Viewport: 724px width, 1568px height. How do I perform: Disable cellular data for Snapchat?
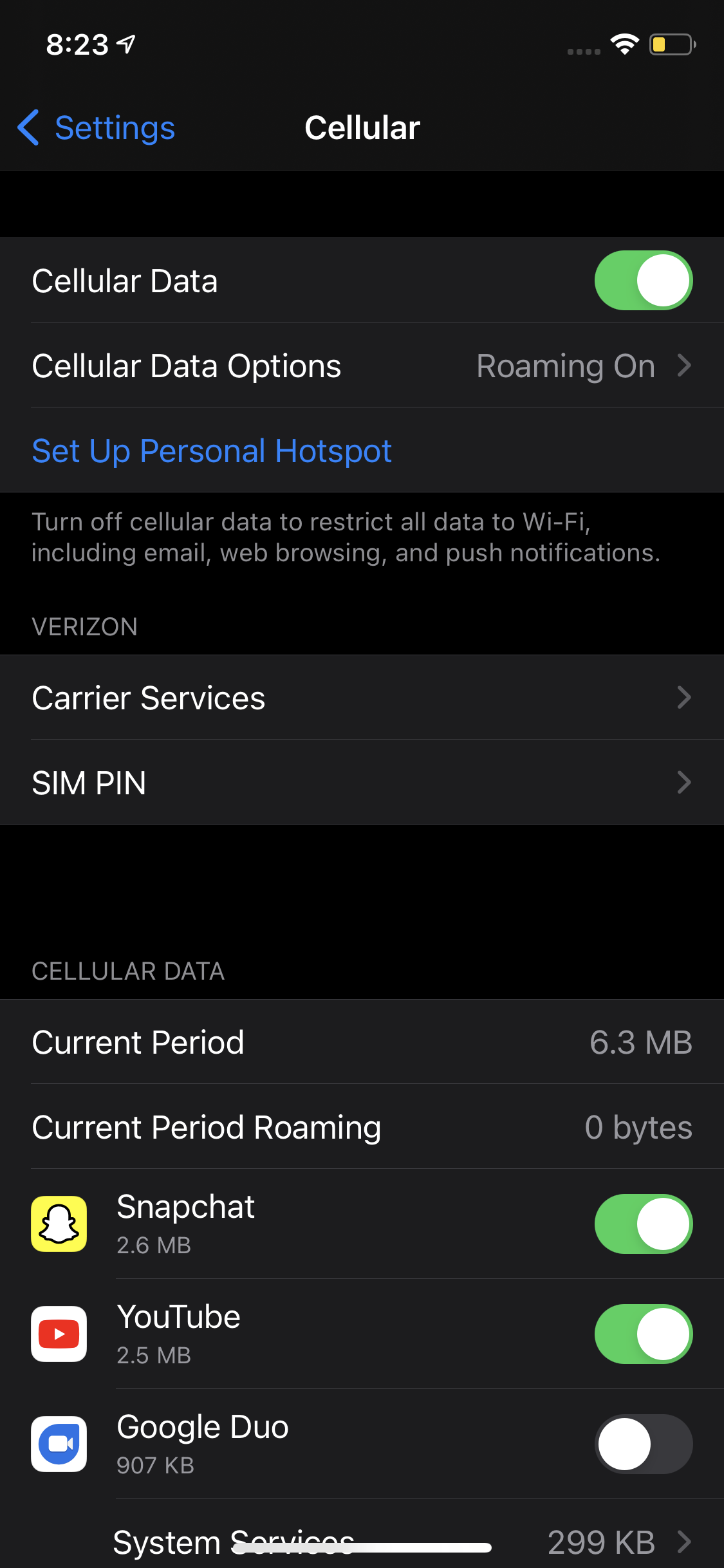click(643, 1224)
